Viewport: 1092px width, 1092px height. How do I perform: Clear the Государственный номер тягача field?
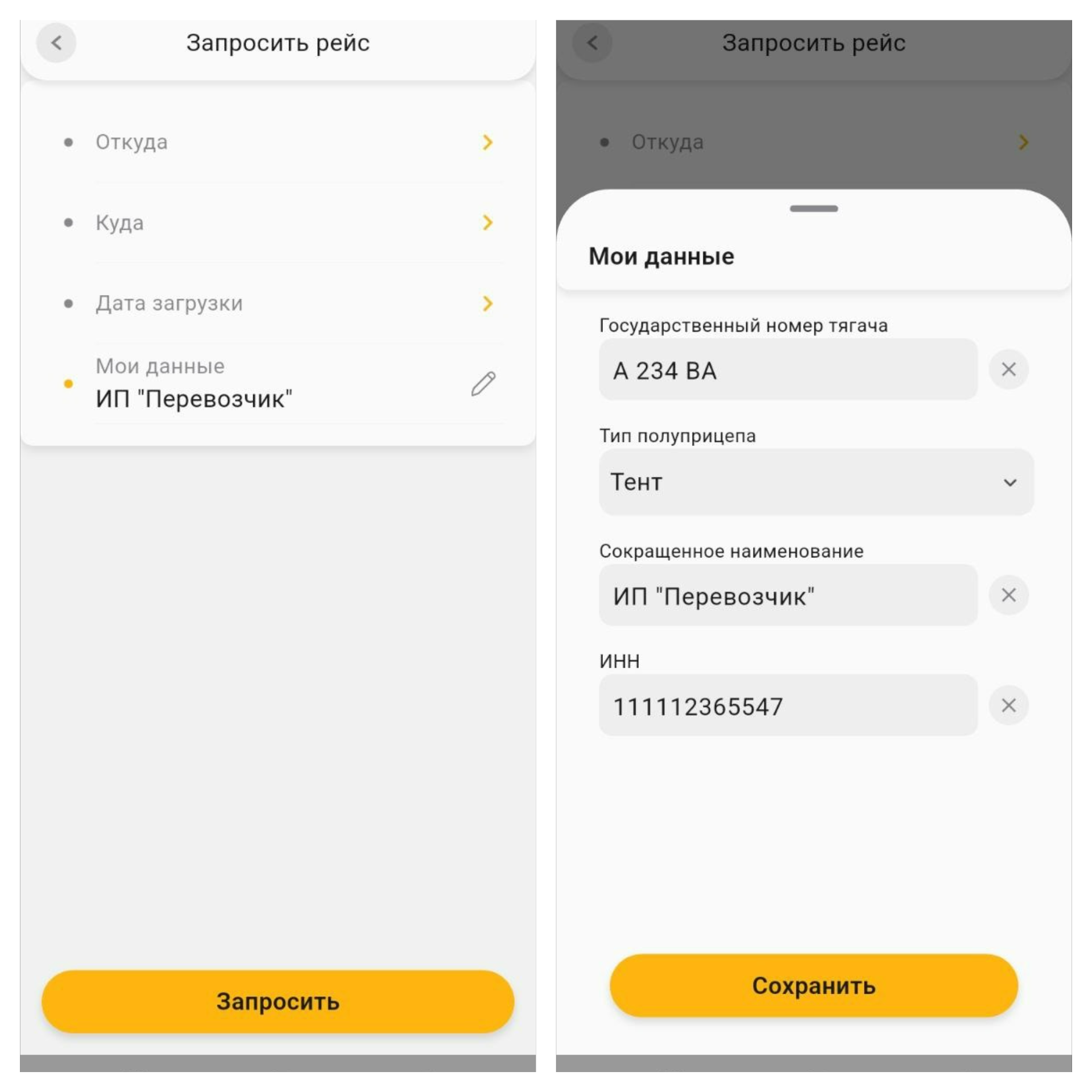pos(1008,369)
